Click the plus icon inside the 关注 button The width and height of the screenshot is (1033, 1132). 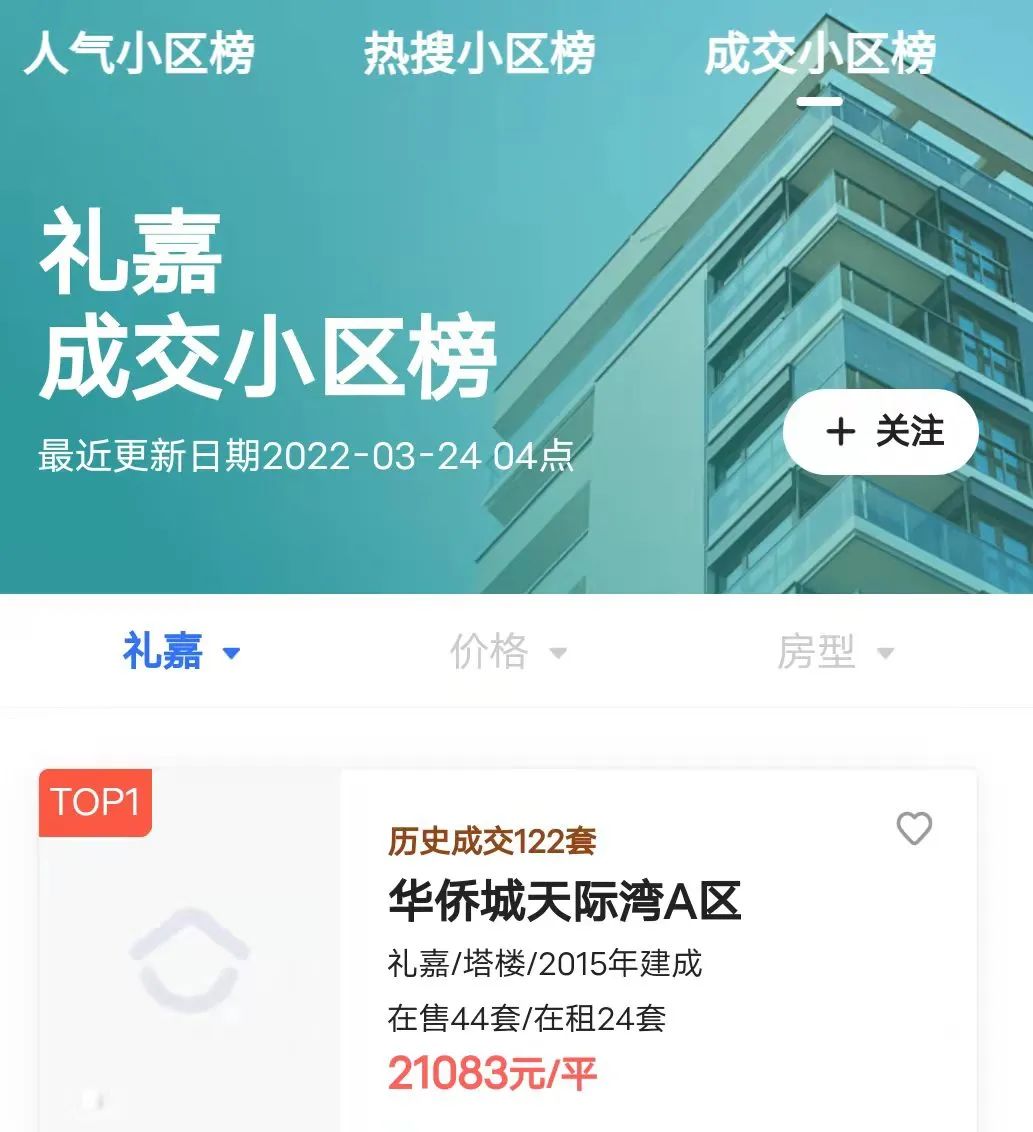(x=838, y=430)
